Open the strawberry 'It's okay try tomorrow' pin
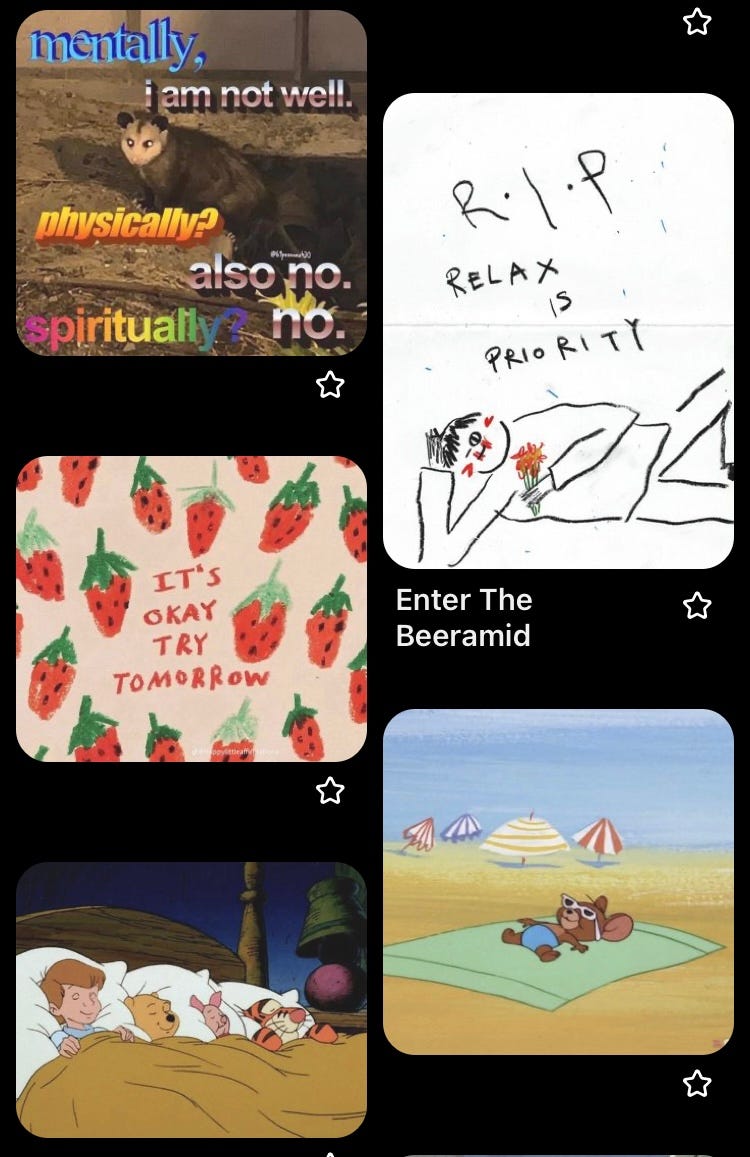The image size is (750, 1157). [x=191, y=608]
